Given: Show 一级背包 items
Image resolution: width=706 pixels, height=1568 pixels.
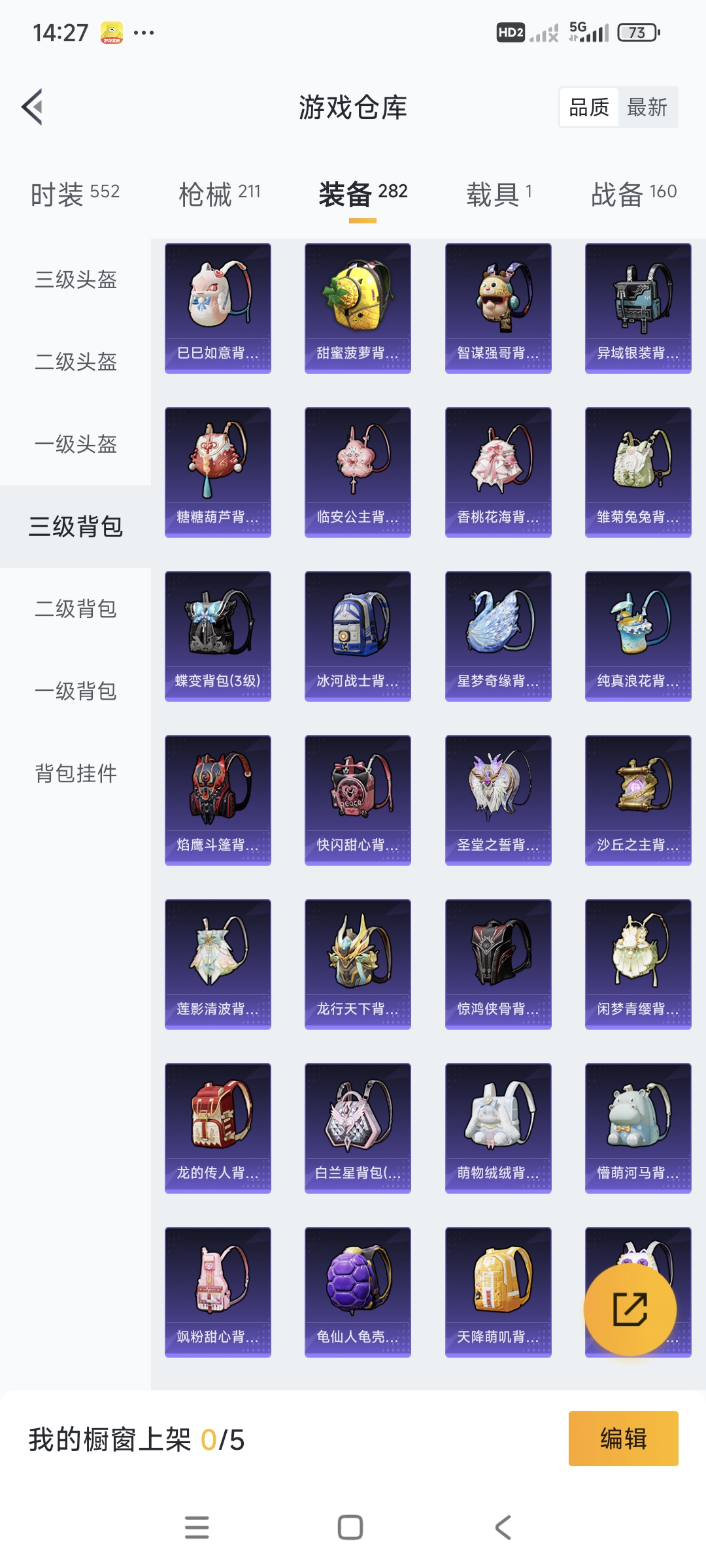Looking at the screenshot, I should point(76,691).
